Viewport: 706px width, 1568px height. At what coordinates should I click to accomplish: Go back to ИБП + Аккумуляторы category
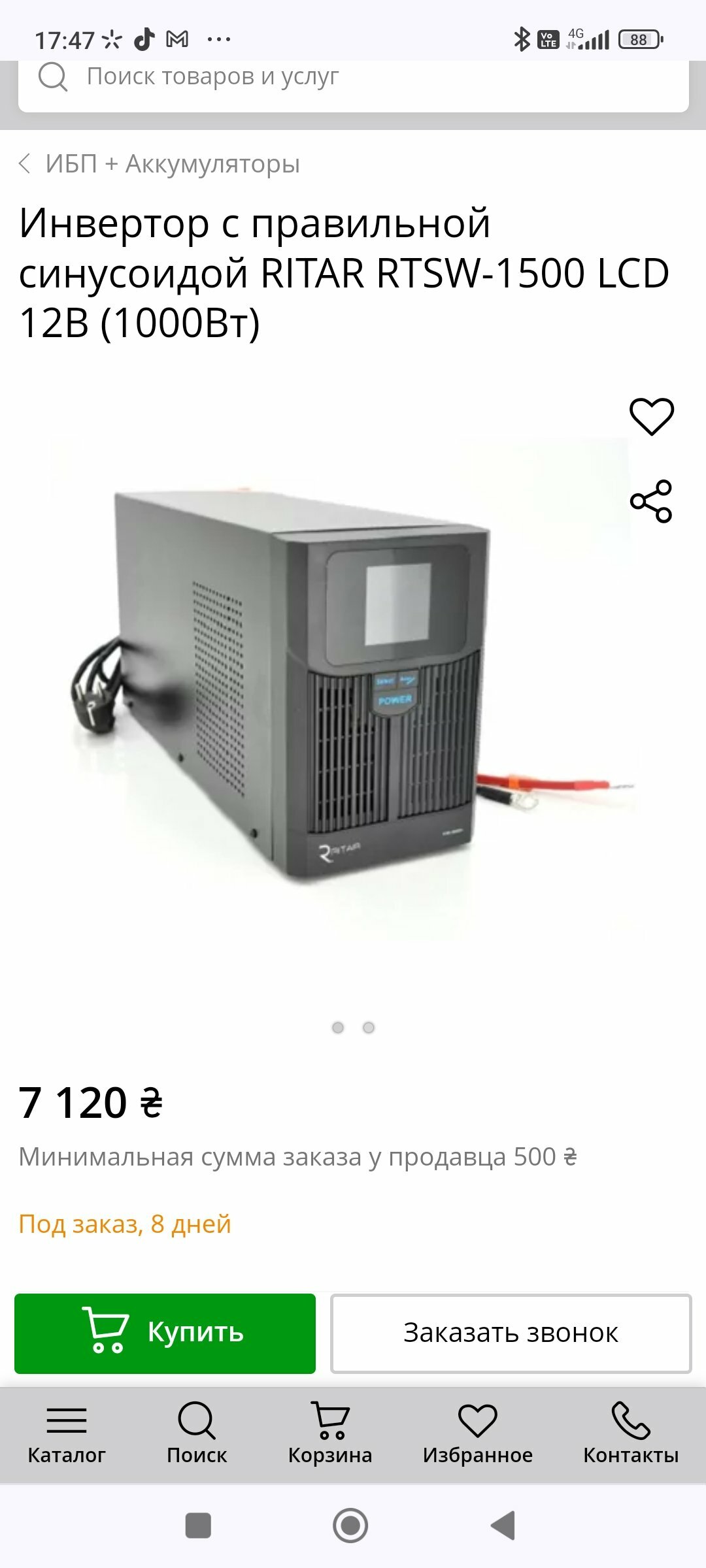(160, 163)
